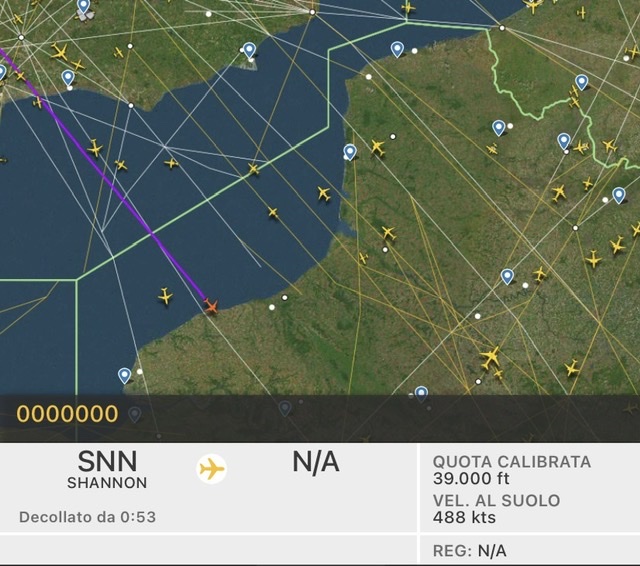Open flight details from the 0000000 callsign bar

click(x=67, y=414)
